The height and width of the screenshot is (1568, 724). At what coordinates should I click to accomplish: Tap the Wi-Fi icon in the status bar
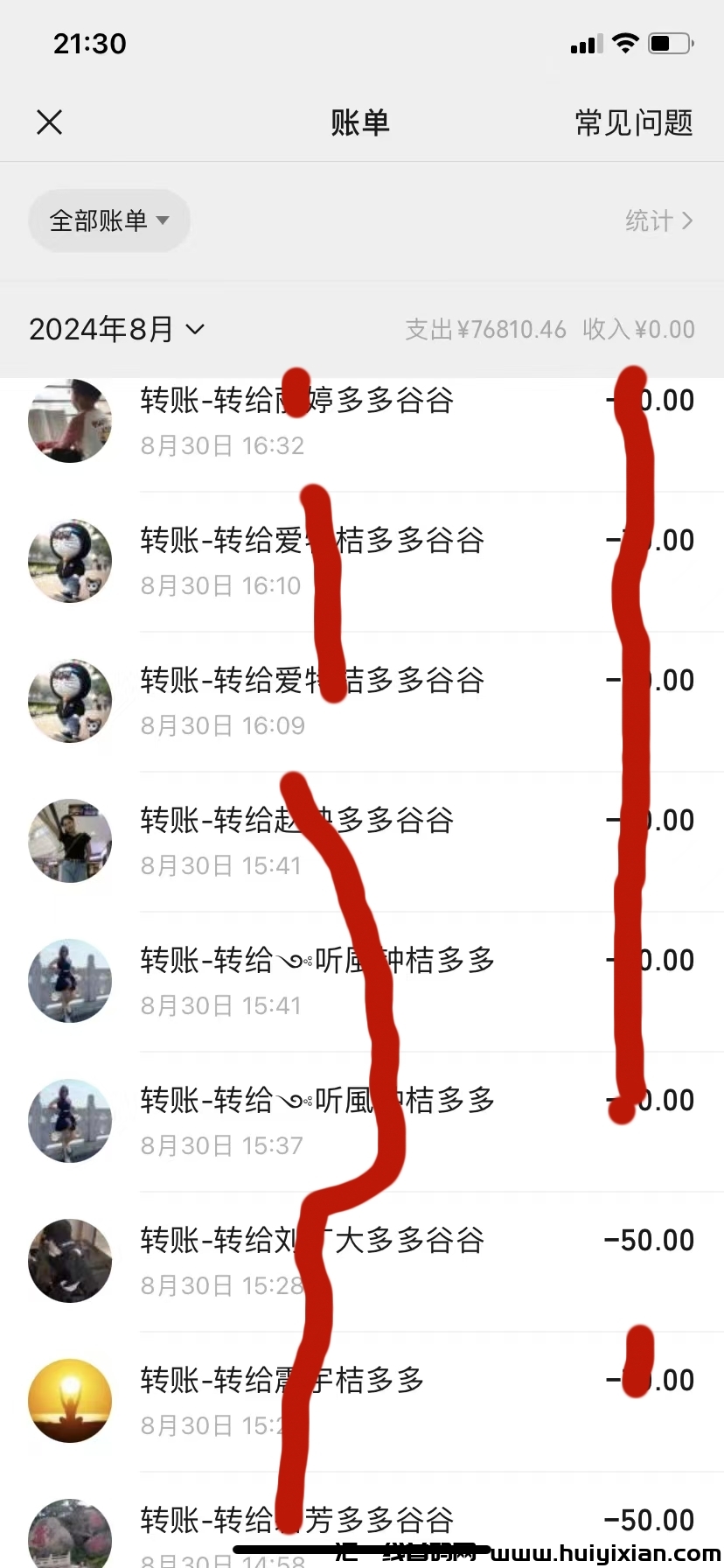[624, 43]
